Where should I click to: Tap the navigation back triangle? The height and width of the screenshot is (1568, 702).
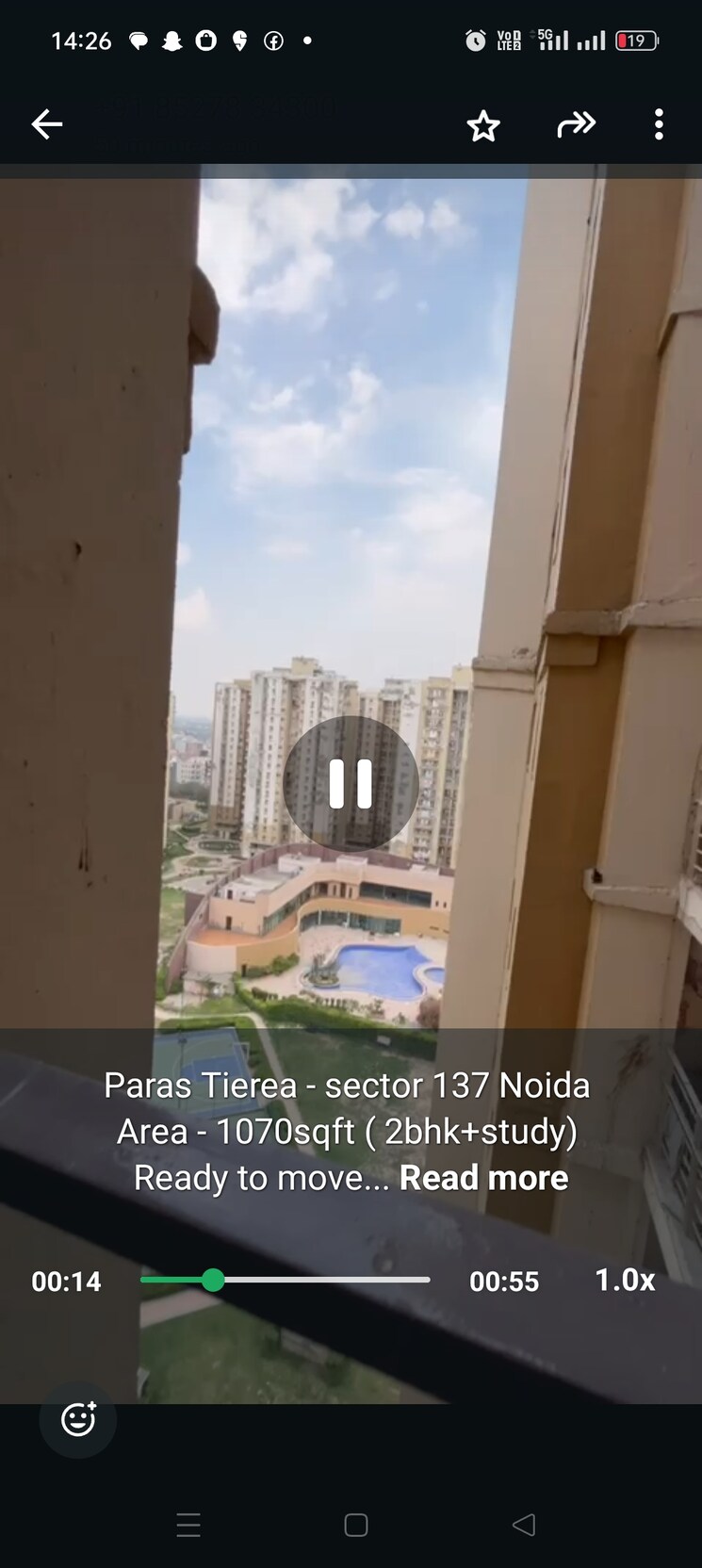[524, 1526]
